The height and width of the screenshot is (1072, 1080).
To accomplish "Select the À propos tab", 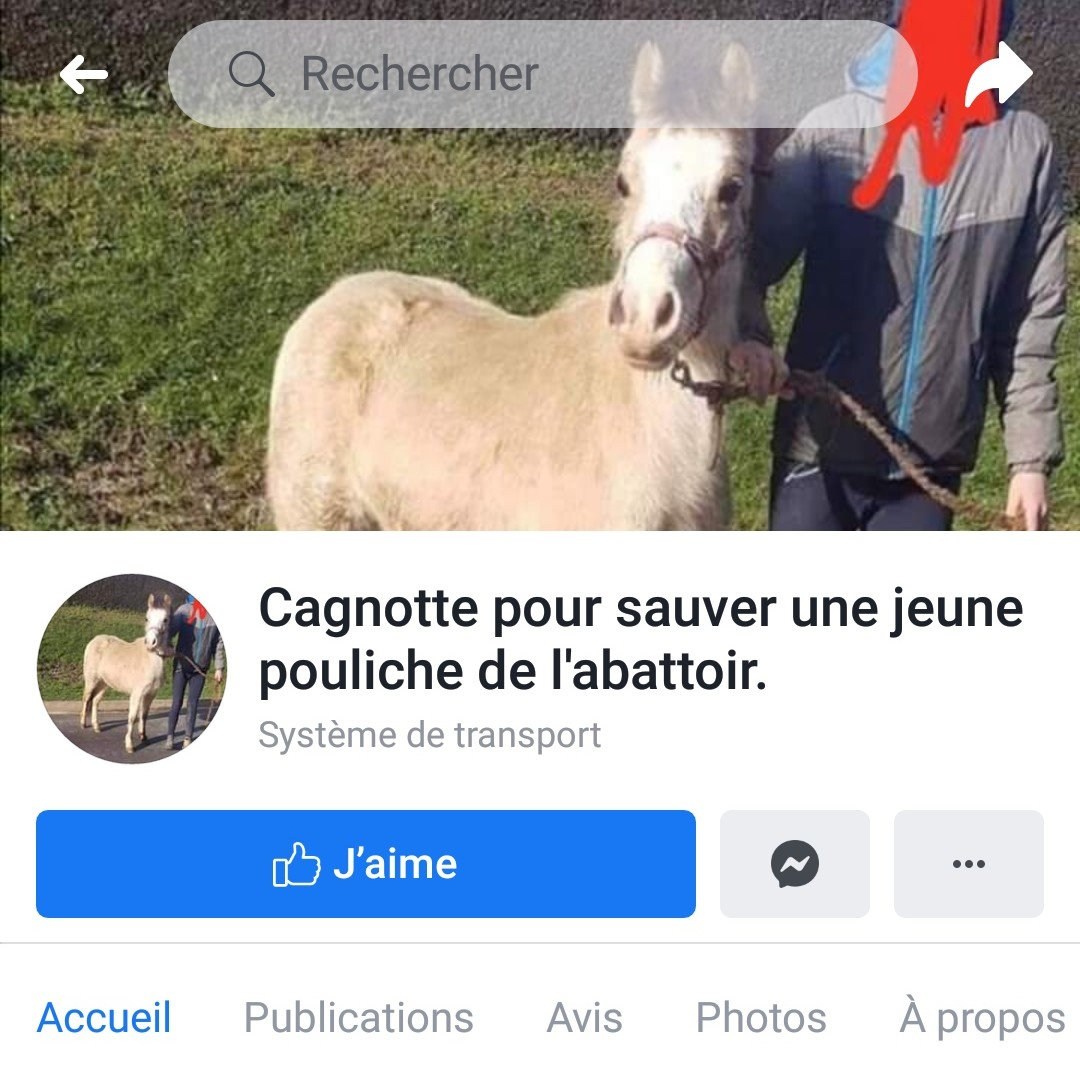I will 982,1018.
